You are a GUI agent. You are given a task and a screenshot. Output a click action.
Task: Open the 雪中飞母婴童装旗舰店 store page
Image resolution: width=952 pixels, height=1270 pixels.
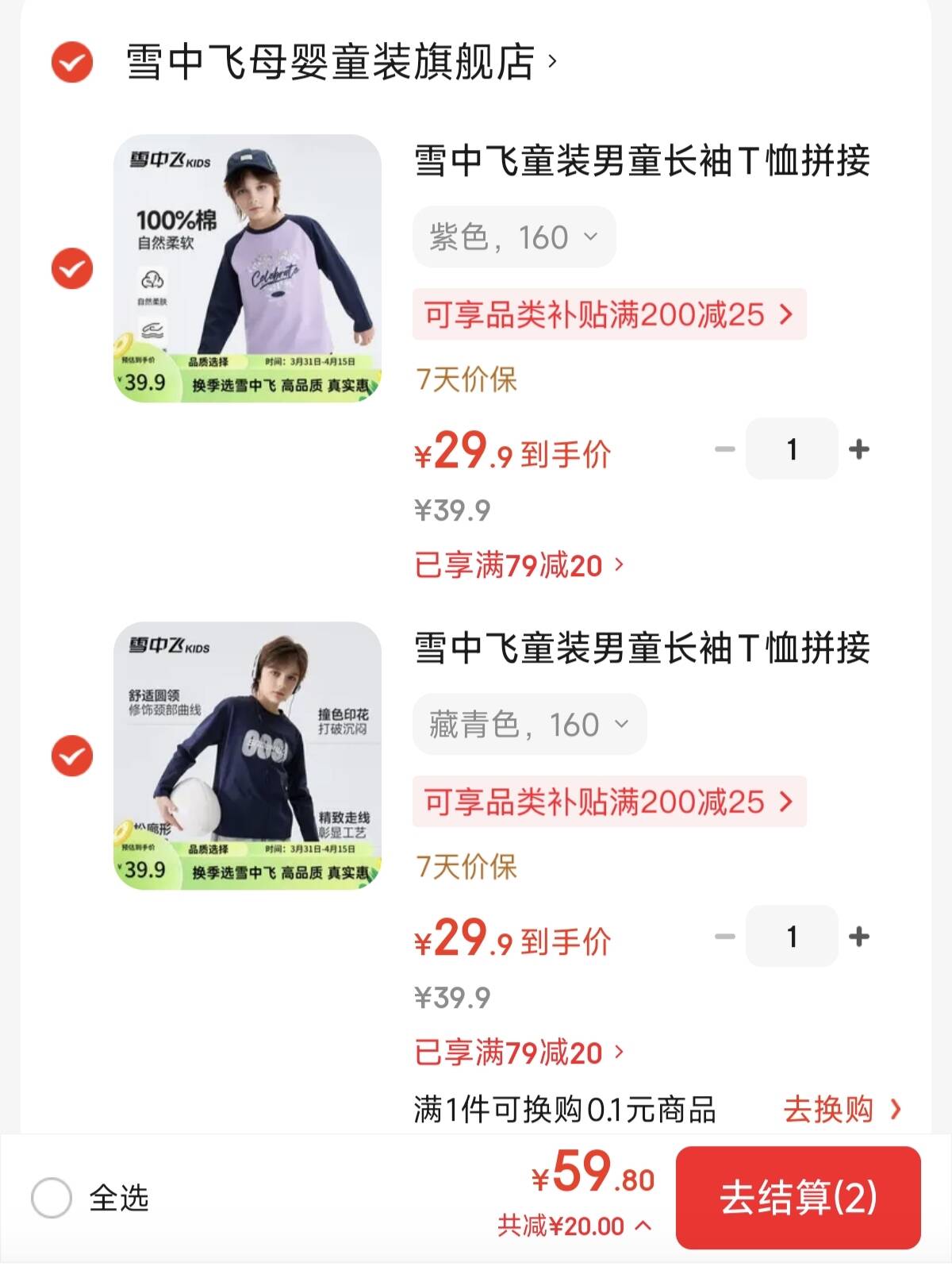tap(341, 62)
